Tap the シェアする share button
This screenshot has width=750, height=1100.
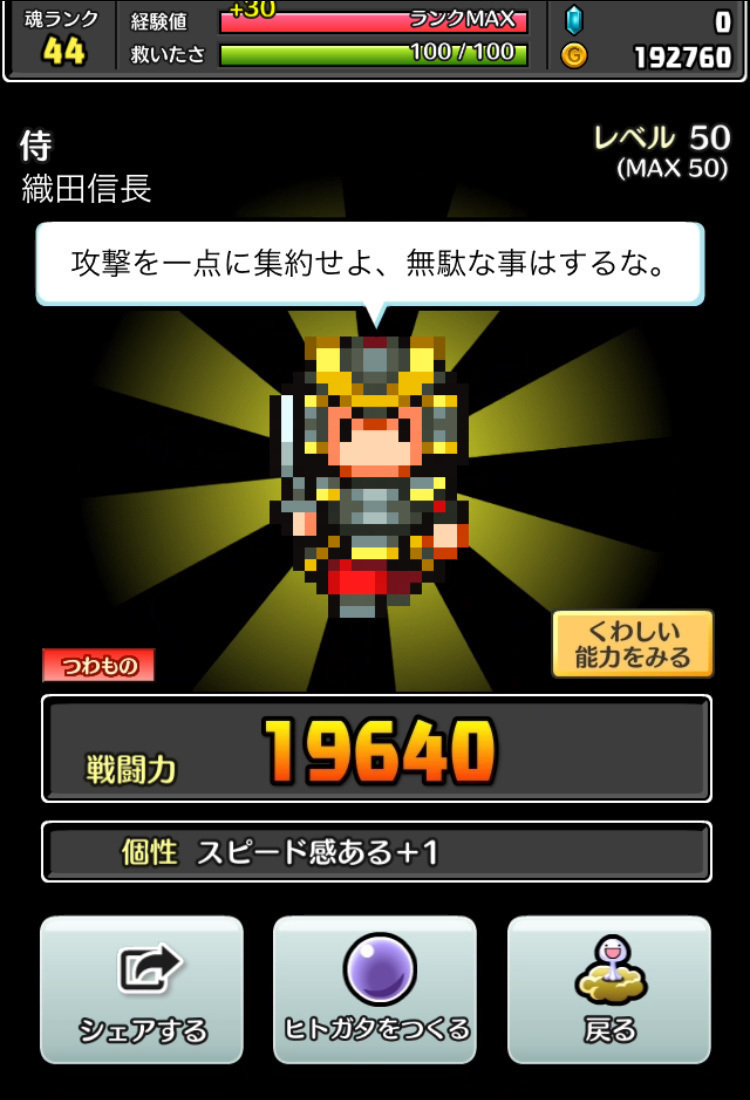click(141, 989)
